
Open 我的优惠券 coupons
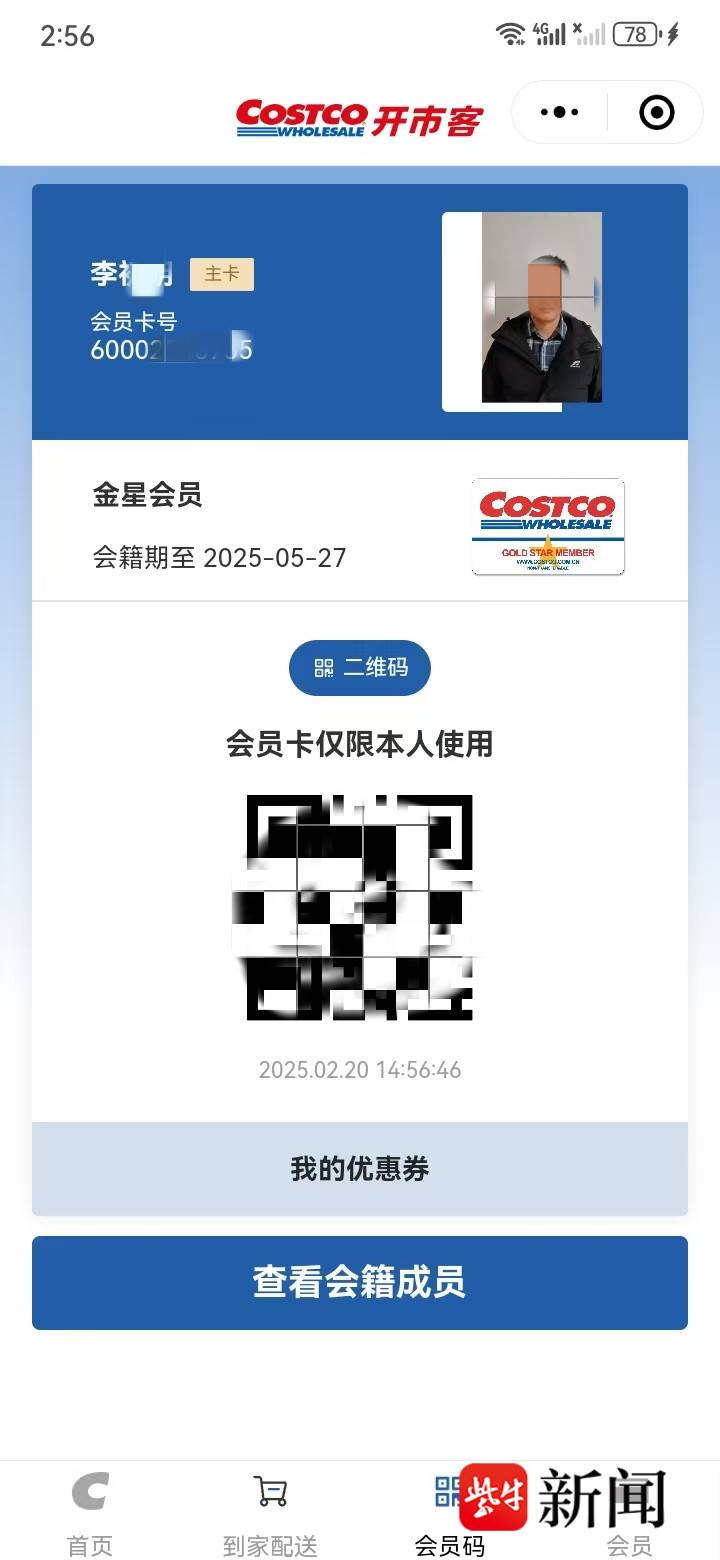pos(360,1168)
